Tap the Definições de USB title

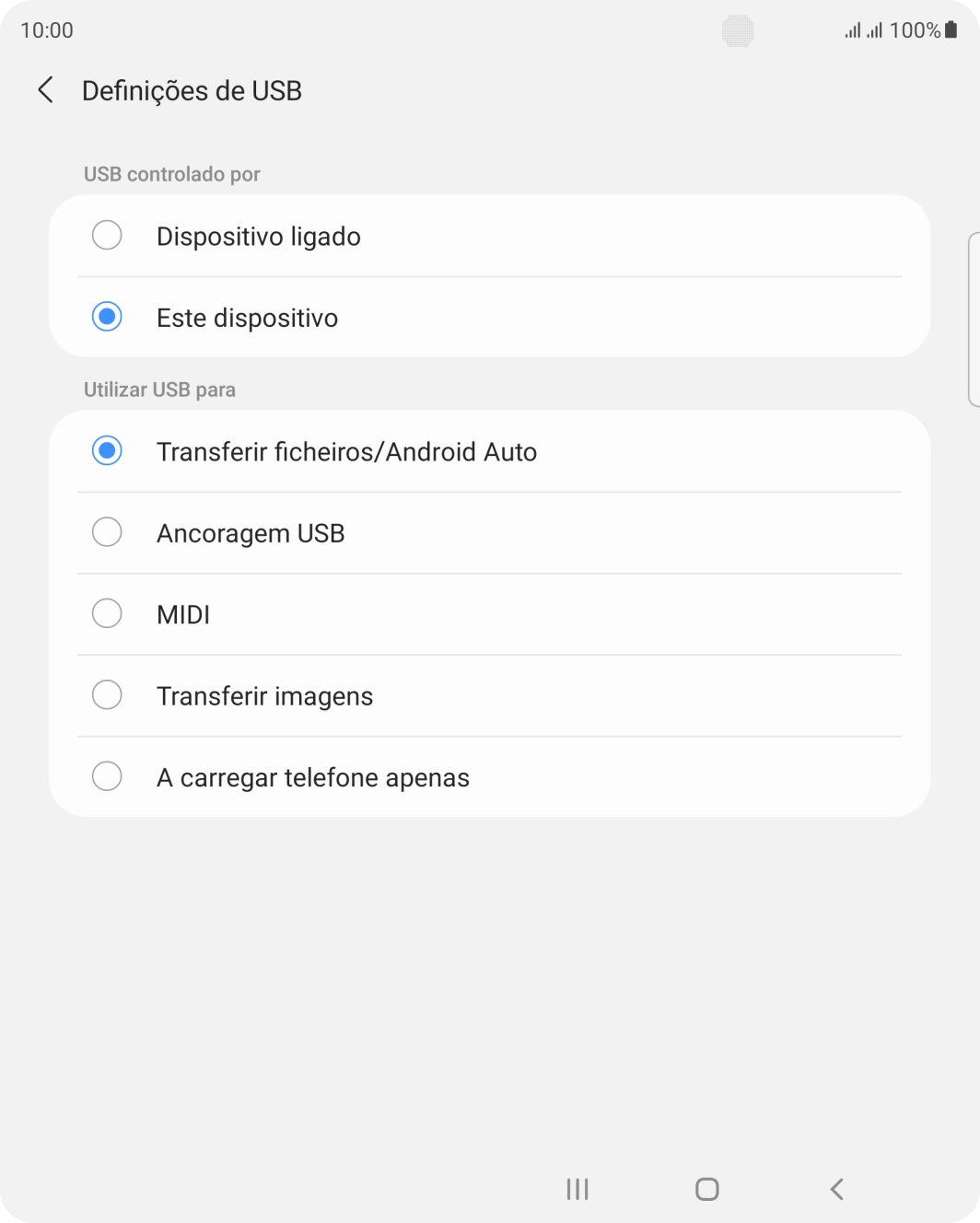tap(192, 90)
